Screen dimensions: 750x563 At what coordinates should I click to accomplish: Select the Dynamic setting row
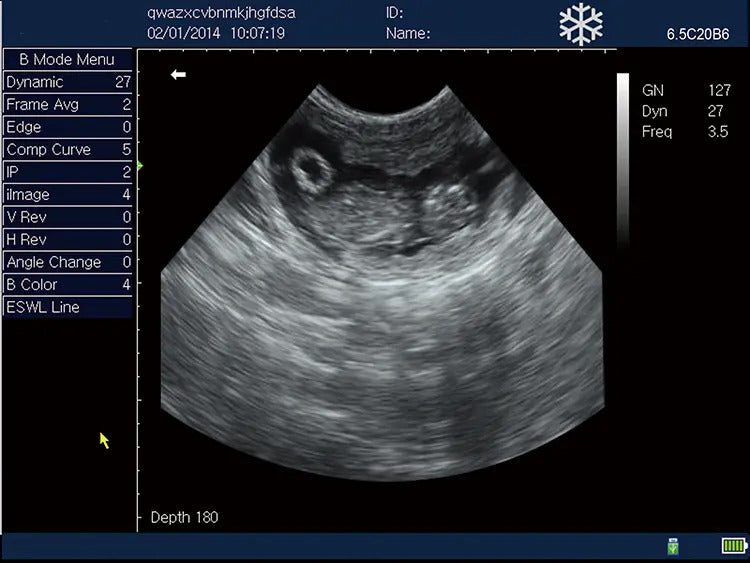[68, 82]
